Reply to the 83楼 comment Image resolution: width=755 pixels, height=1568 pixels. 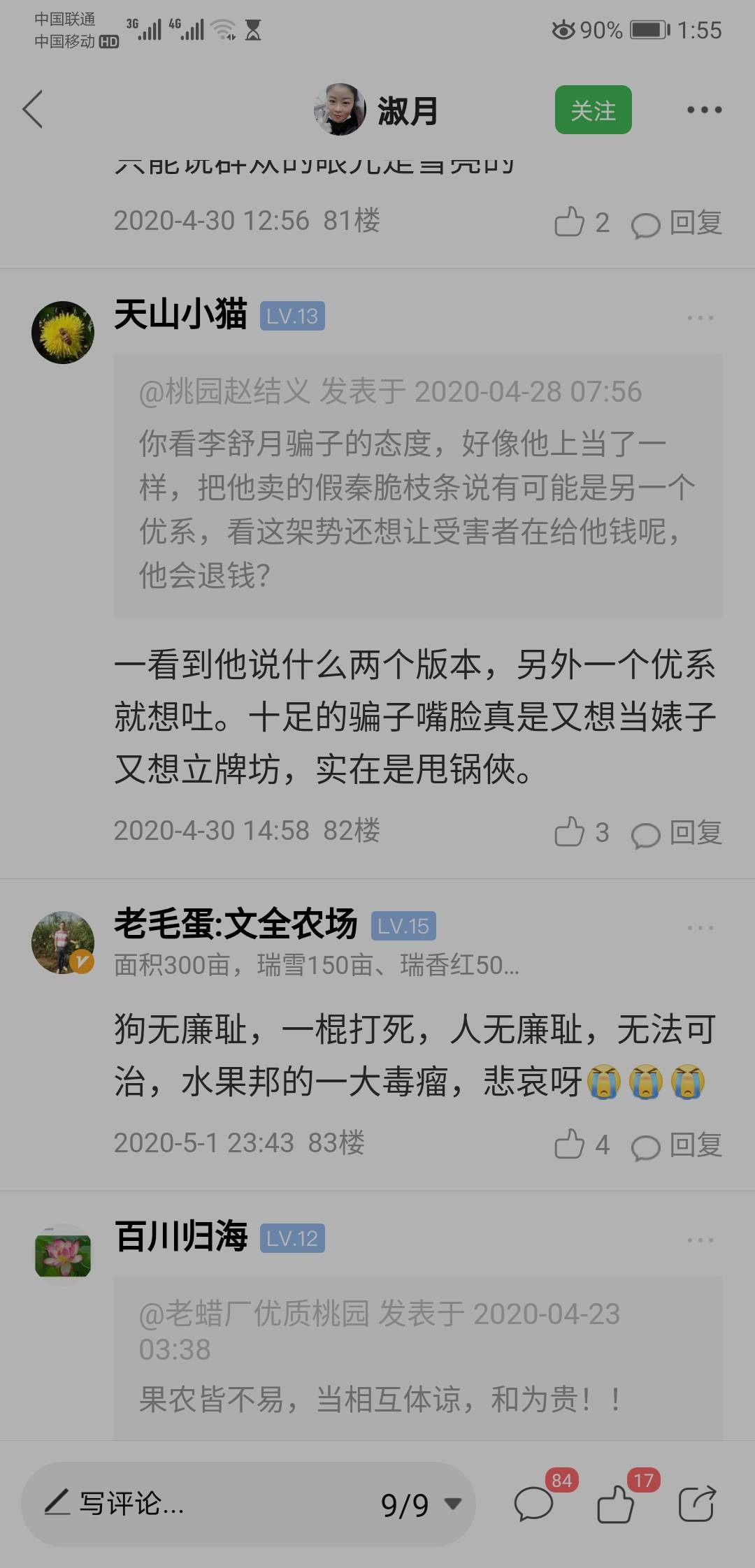point(677,1145)
